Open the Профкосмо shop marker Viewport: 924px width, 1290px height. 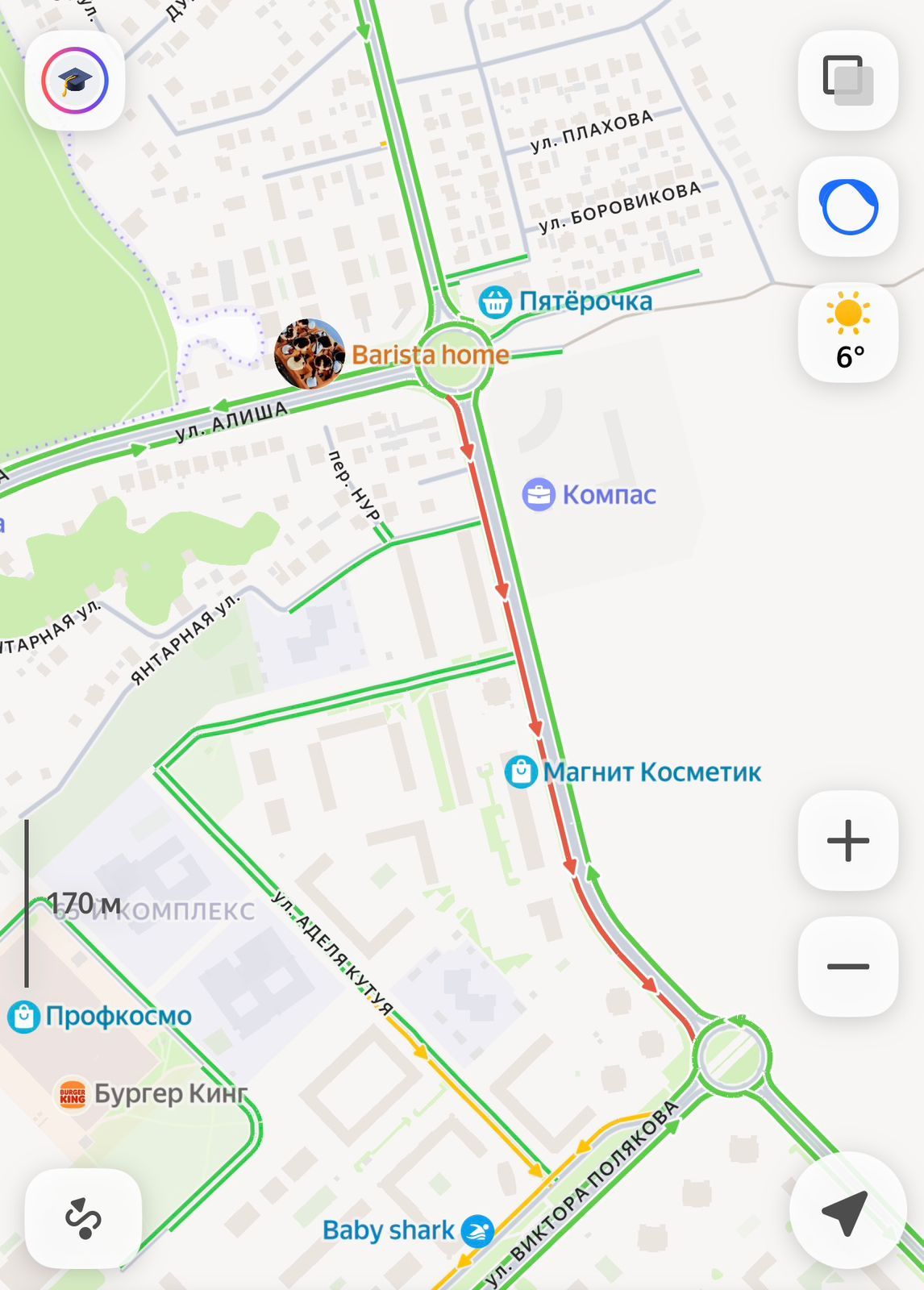[x=24, y=1016]
